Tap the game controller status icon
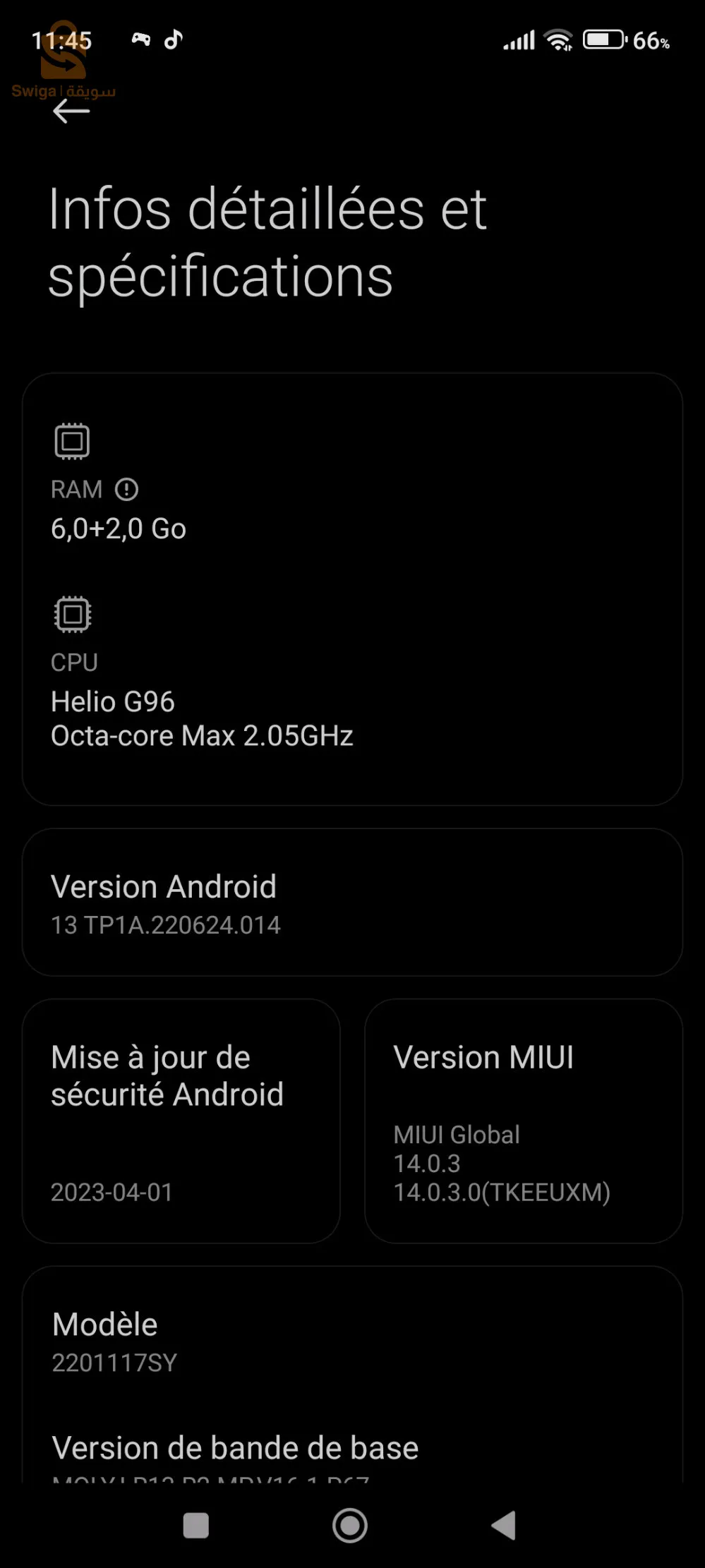The height and width of the screenshot is (1568, 705). click(x=141, y=39)
